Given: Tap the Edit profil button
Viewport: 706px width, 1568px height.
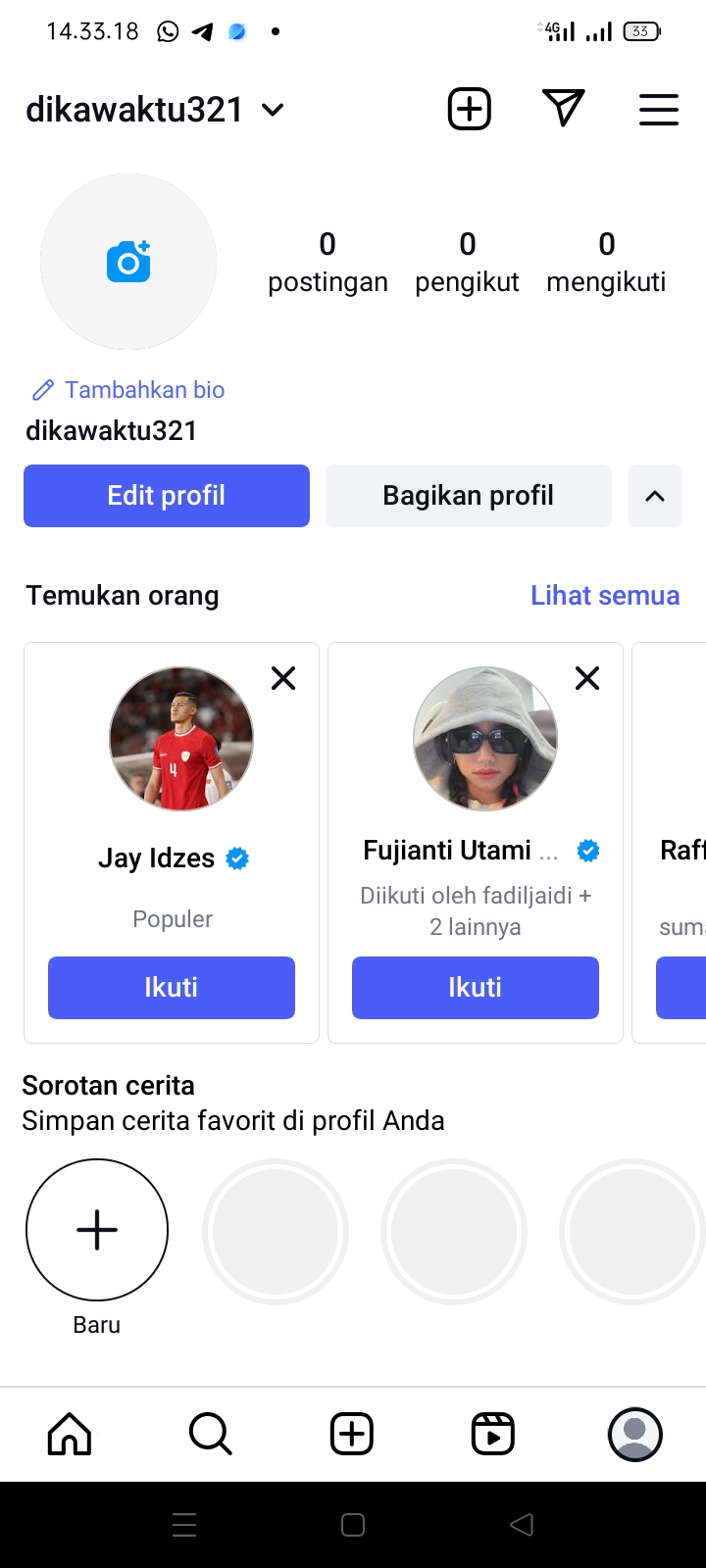Looking at the screenshot, I should click(x=167, y=496).
